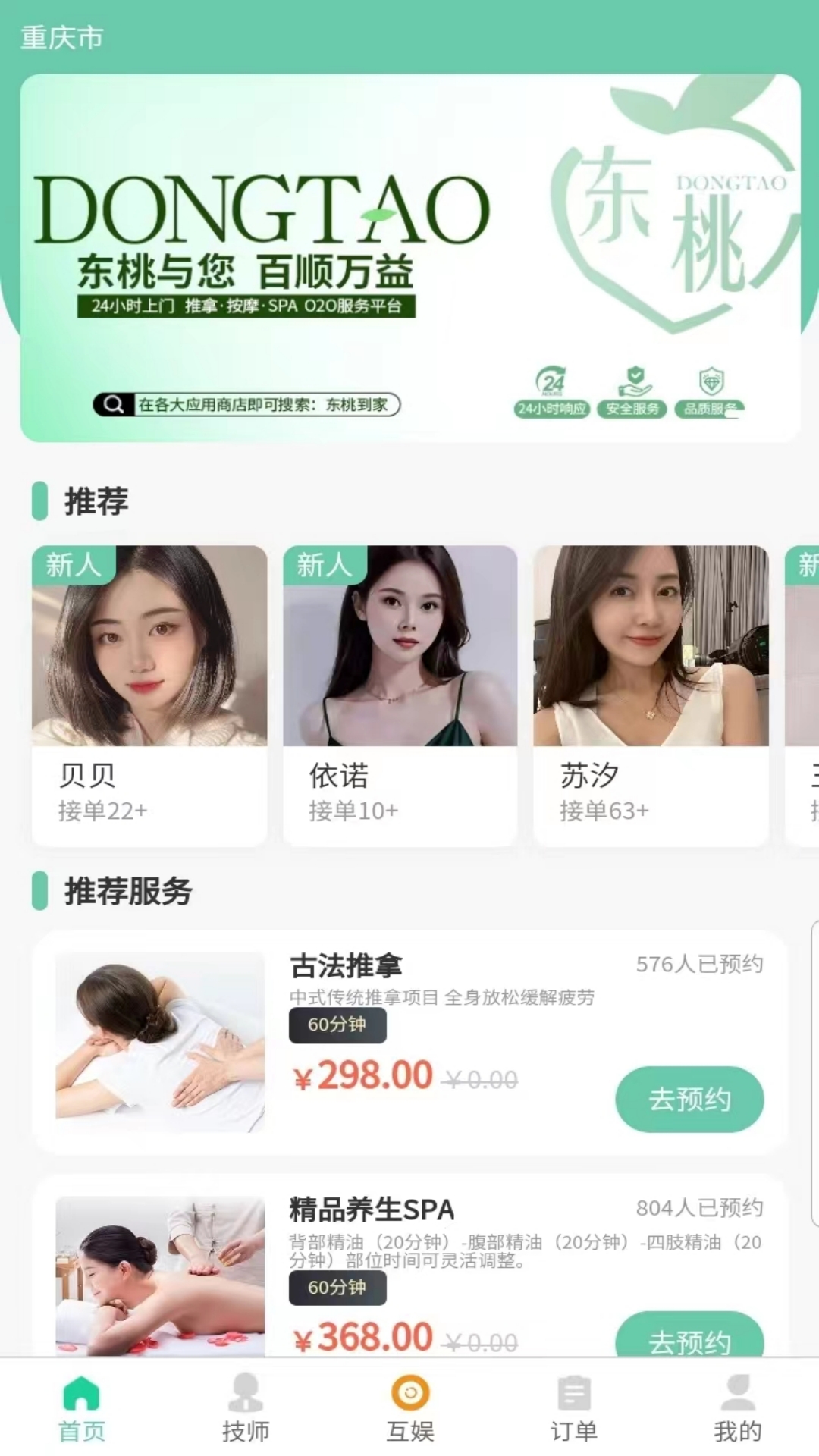The image size is (819, 1456).
Task: Open technician 依诺's profile card
Action: point(400,694)
